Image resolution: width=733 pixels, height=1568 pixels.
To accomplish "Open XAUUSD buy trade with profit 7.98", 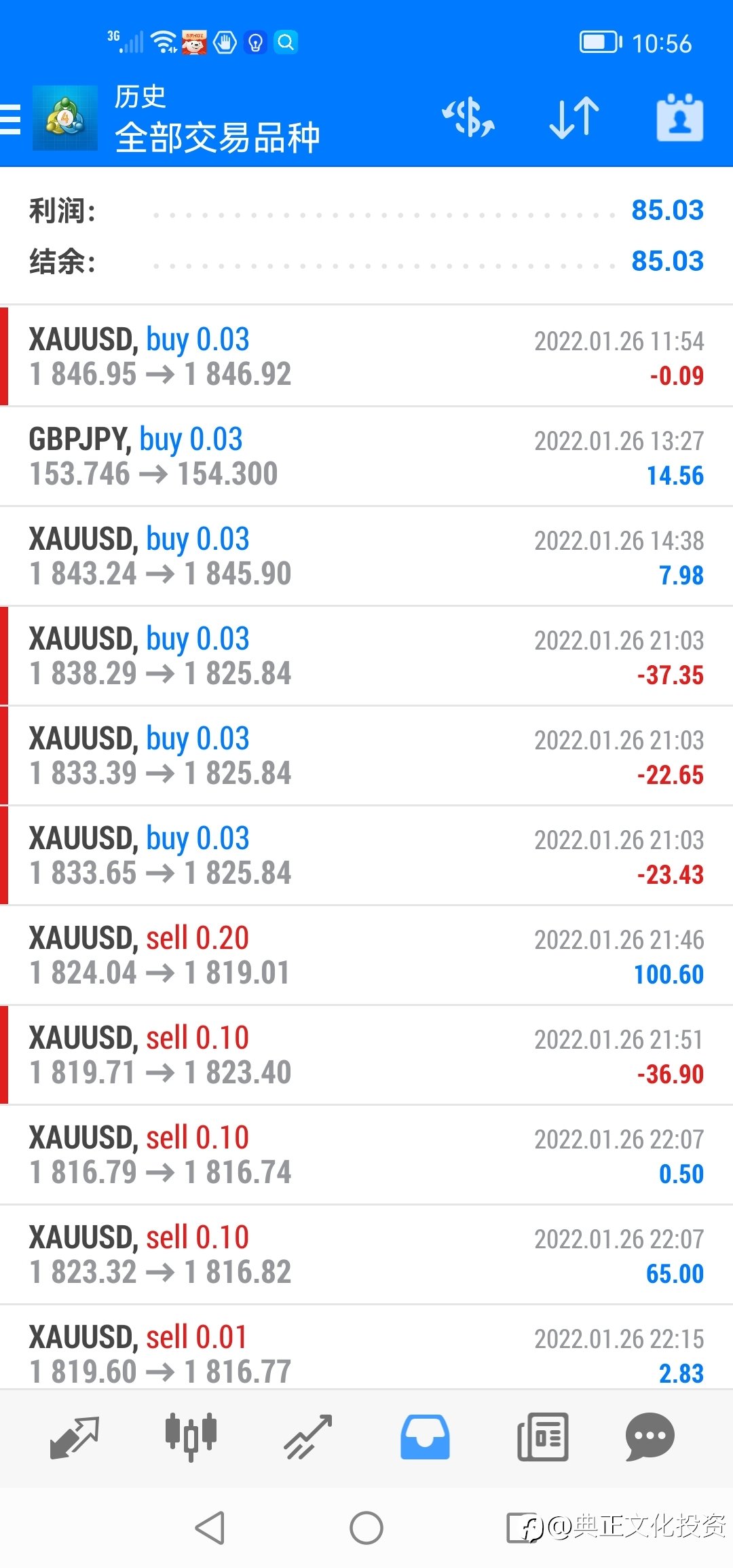I will click(x=366, y=557).
